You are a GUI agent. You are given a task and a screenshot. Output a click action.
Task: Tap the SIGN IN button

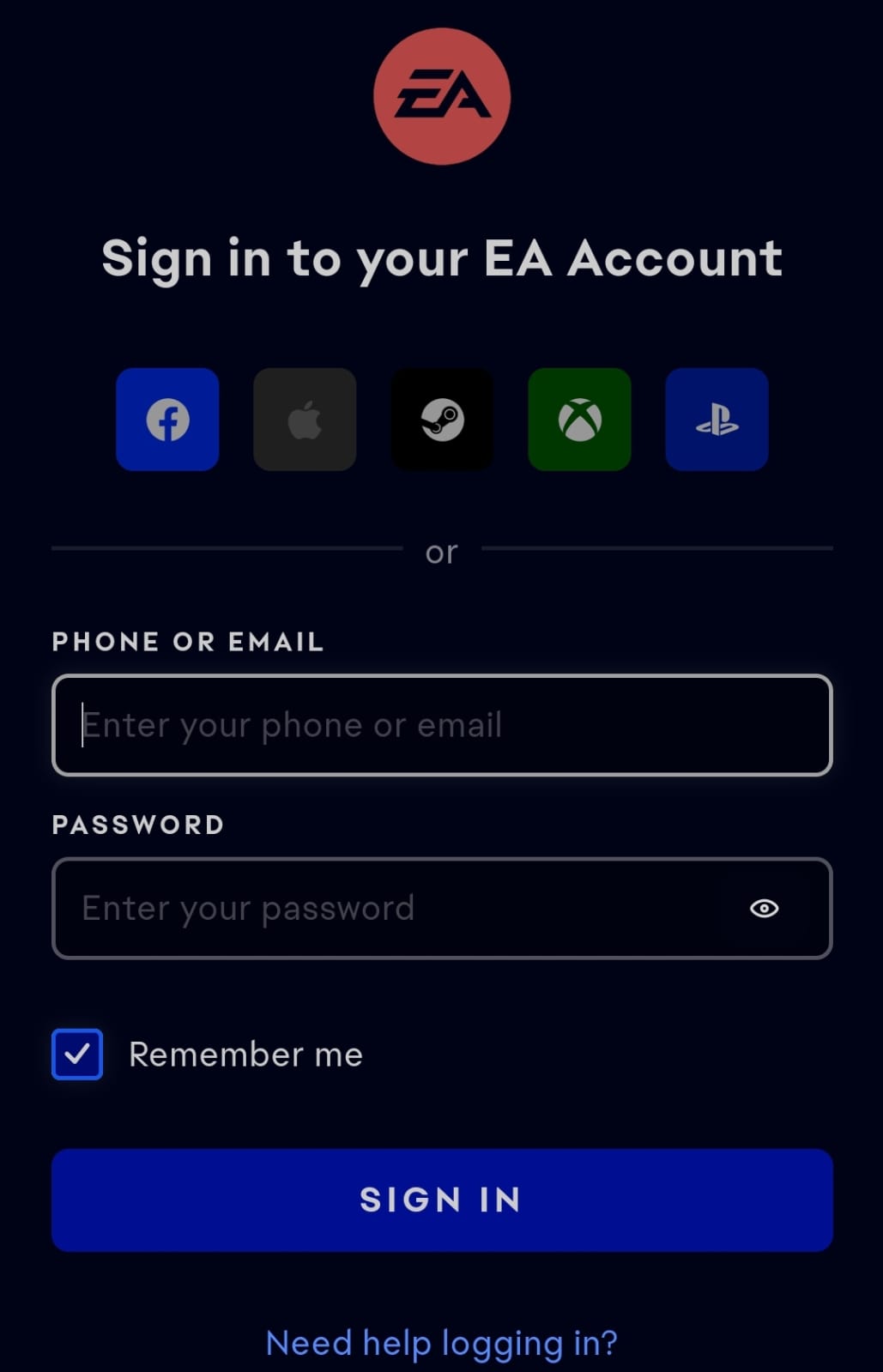click(442, 1200)
